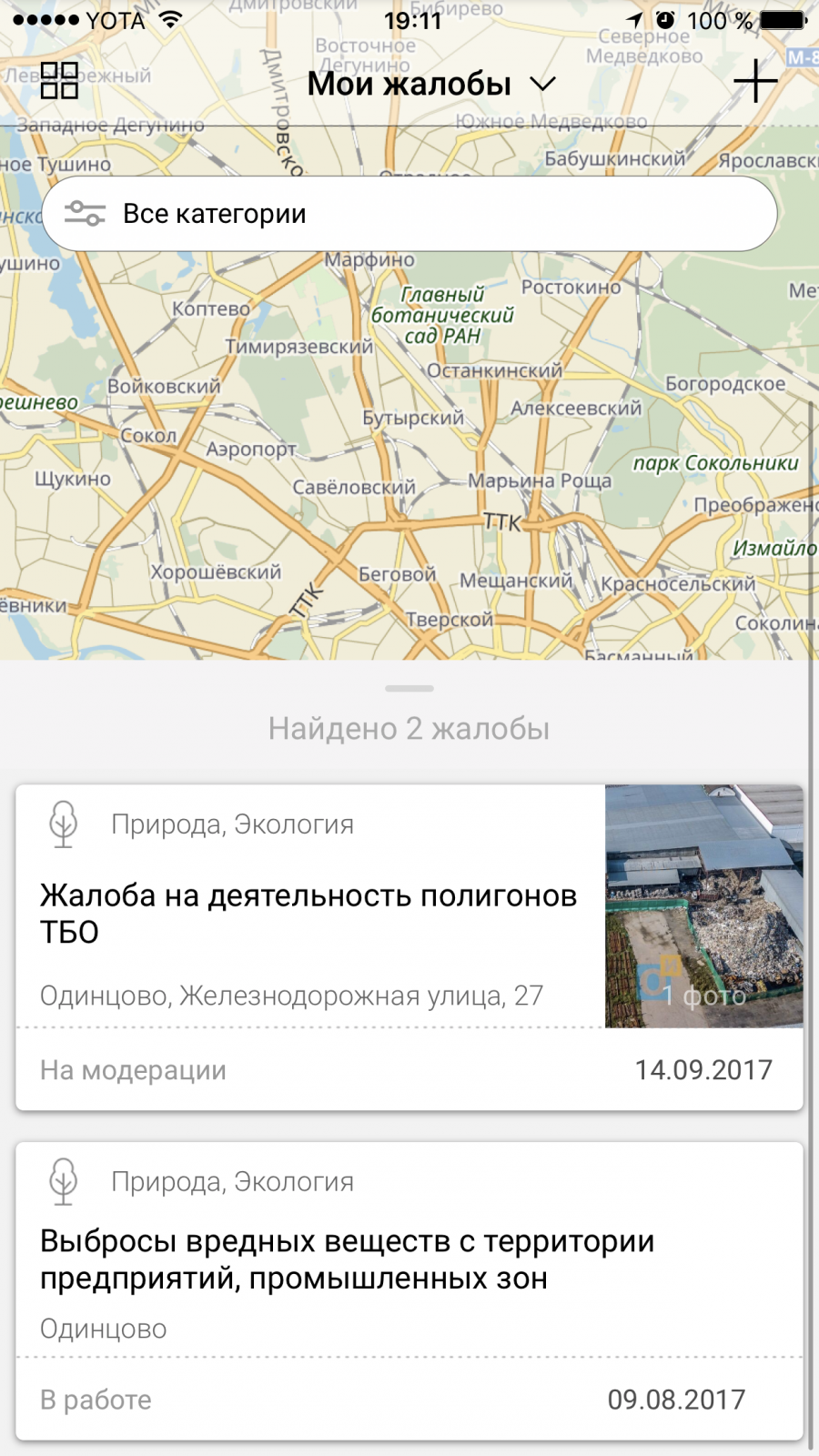This screenshot has height=1456, width=819.
Task: Tap the list panel drag handle
Action: [409, 688]
